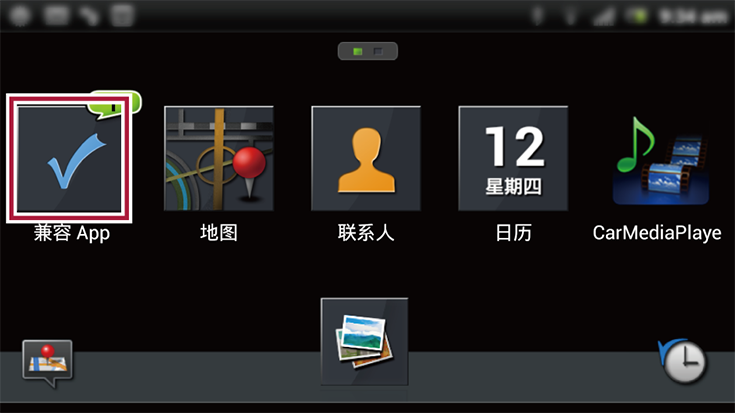Open the clock history icon in the dock
The width and height of the screenshot is (735, 413).
682,361
